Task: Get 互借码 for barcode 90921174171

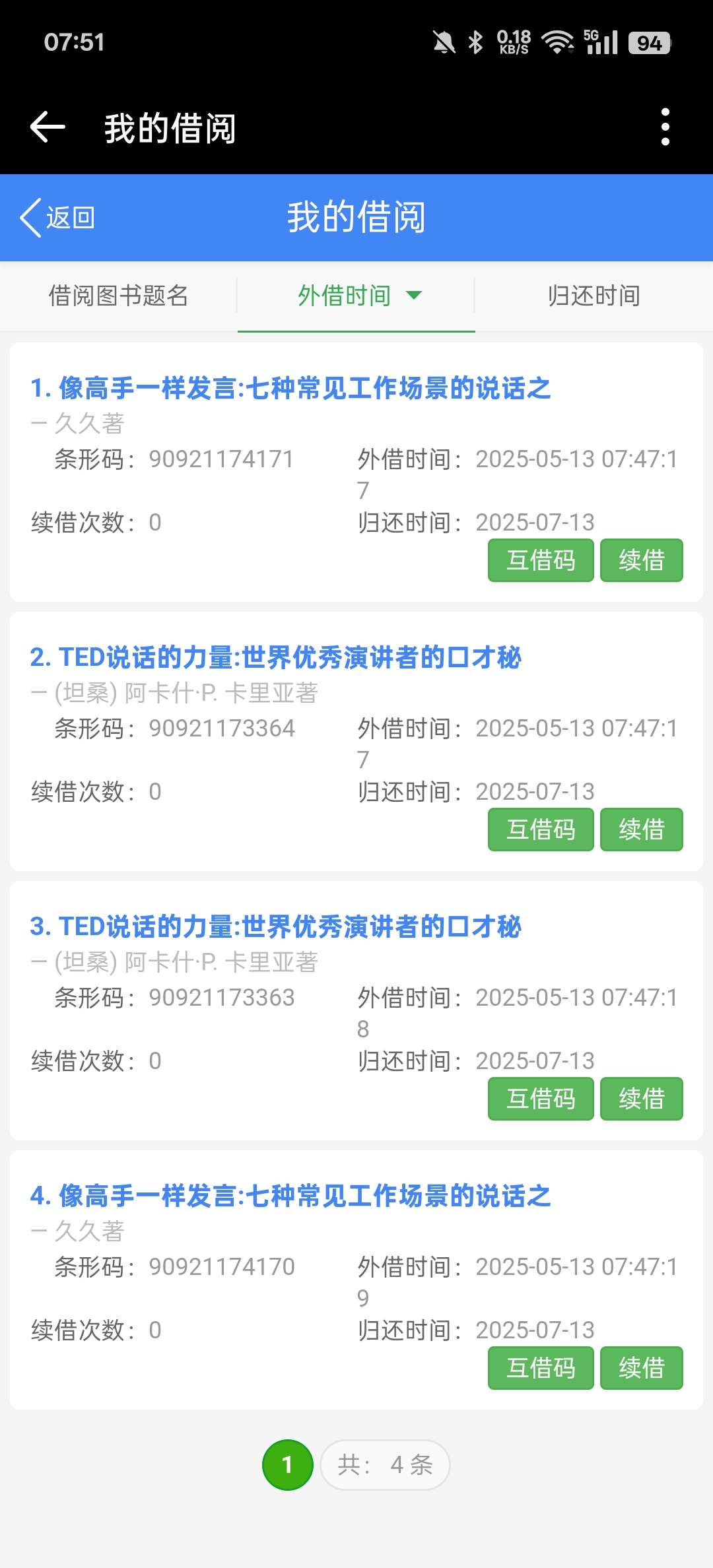Action: point(541,560)
